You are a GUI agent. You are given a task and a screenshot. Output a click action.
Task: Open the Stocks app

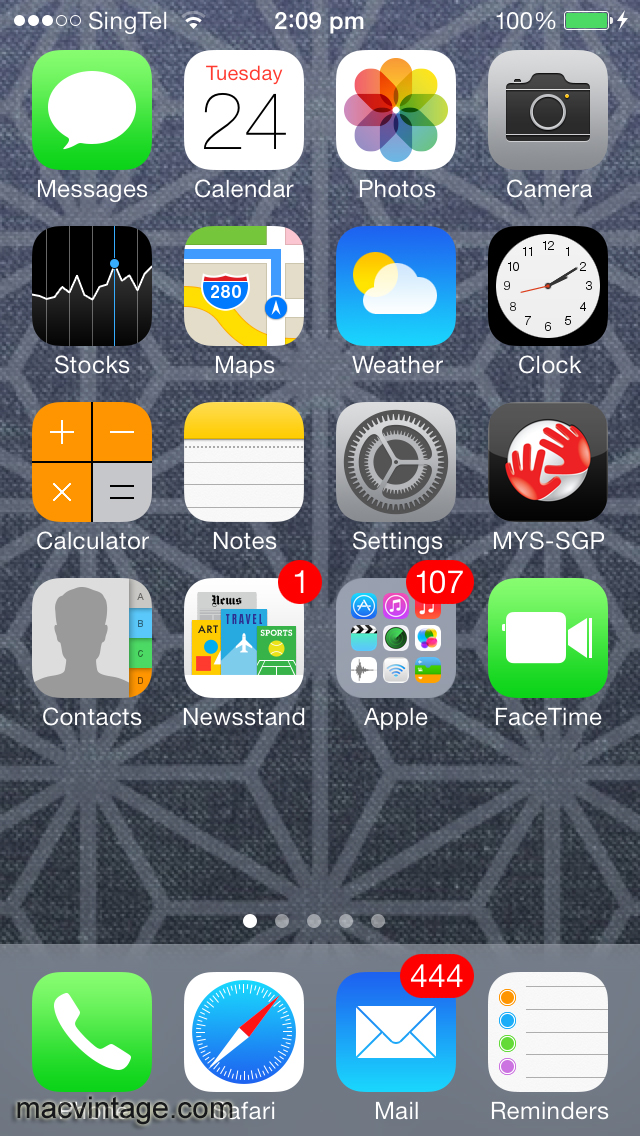point(92,286)
